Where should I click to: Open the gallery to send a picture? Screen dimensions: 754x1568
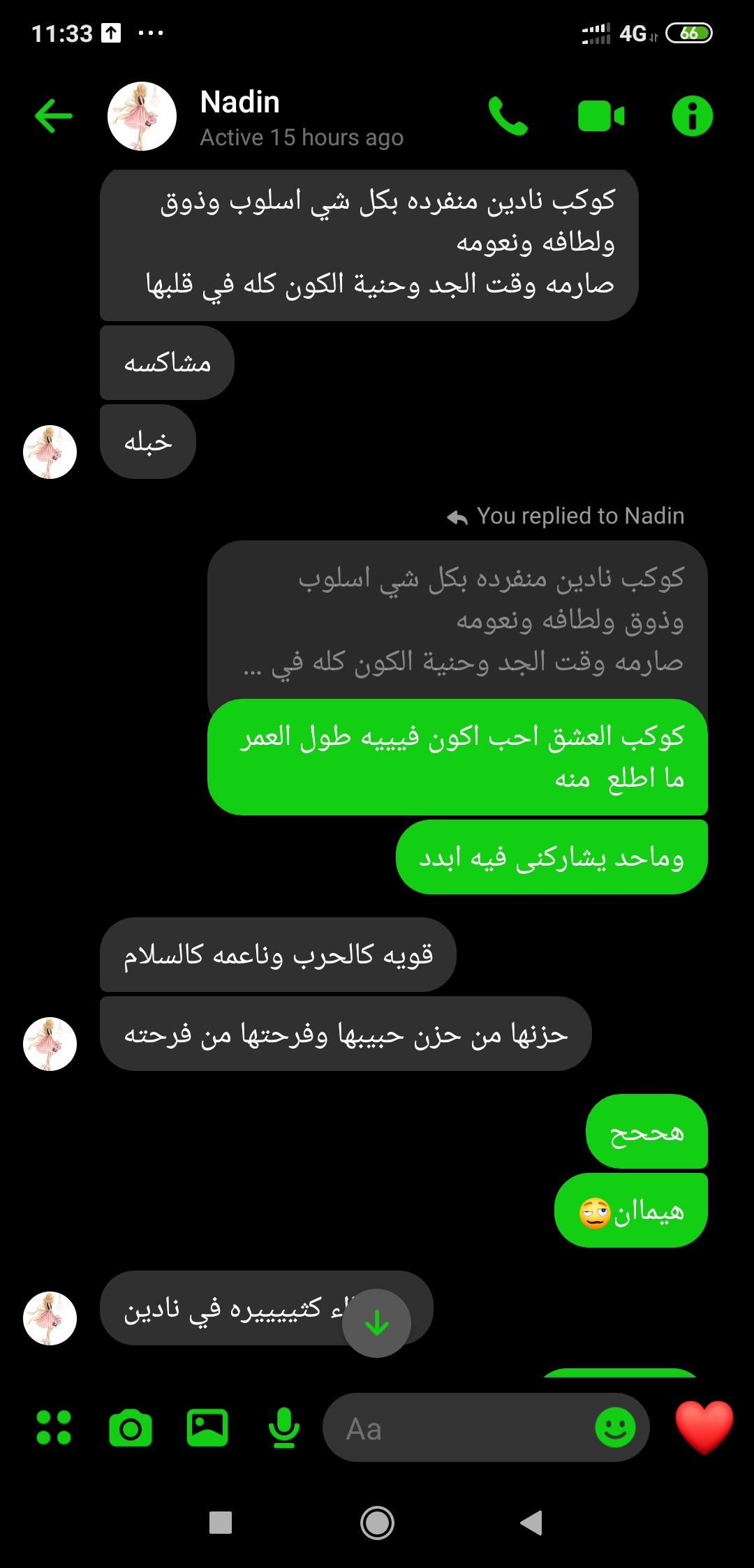click(207, 1428)
